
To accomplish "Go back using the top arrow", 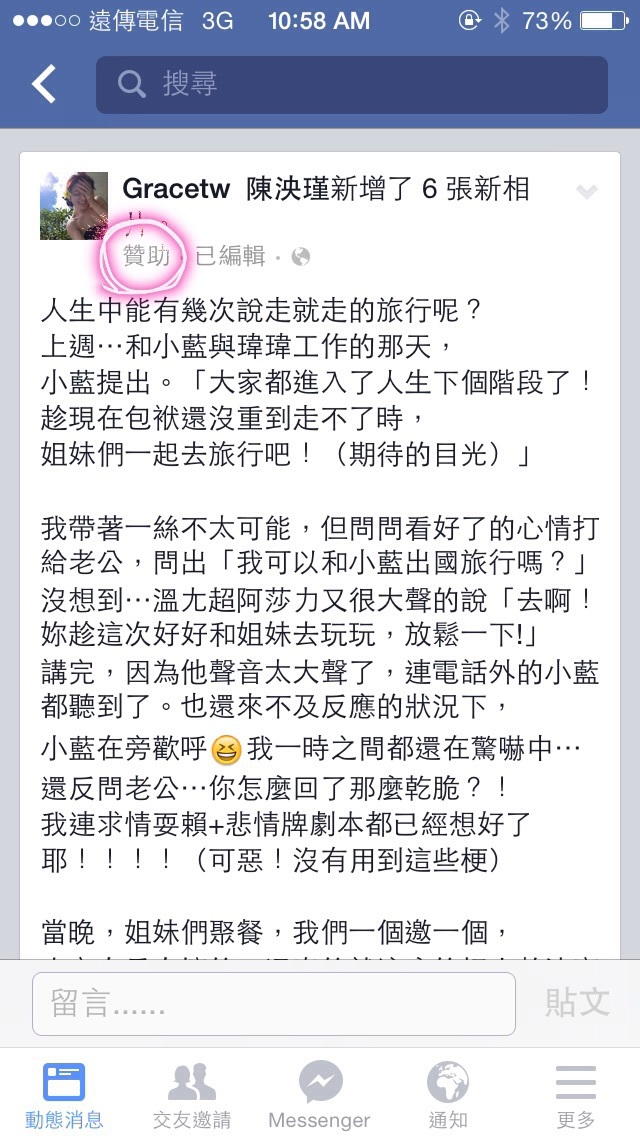I will click(43, 84).
